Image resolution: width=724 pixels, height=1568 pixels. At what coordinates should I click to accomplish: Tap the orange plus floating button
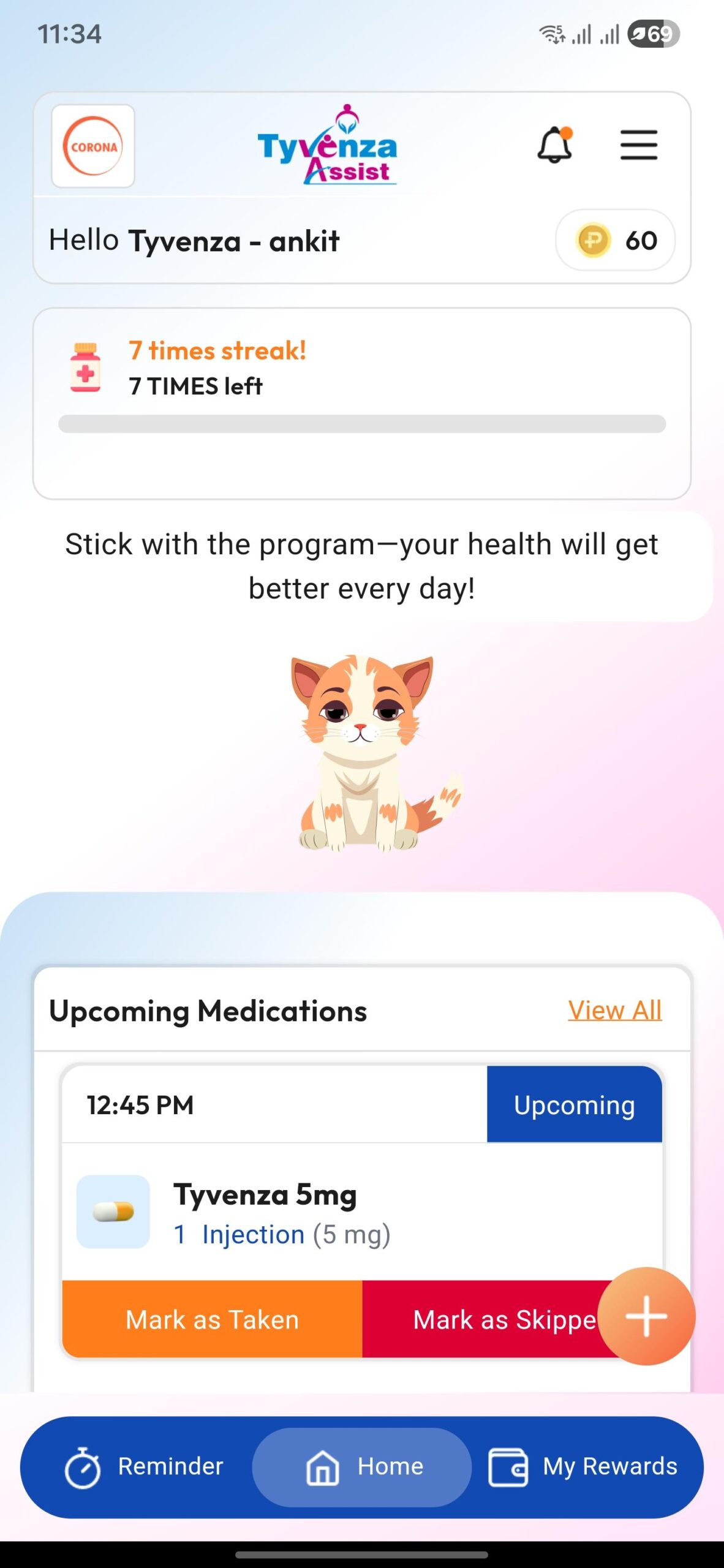pyautogui.click(x=646, y=1316)
